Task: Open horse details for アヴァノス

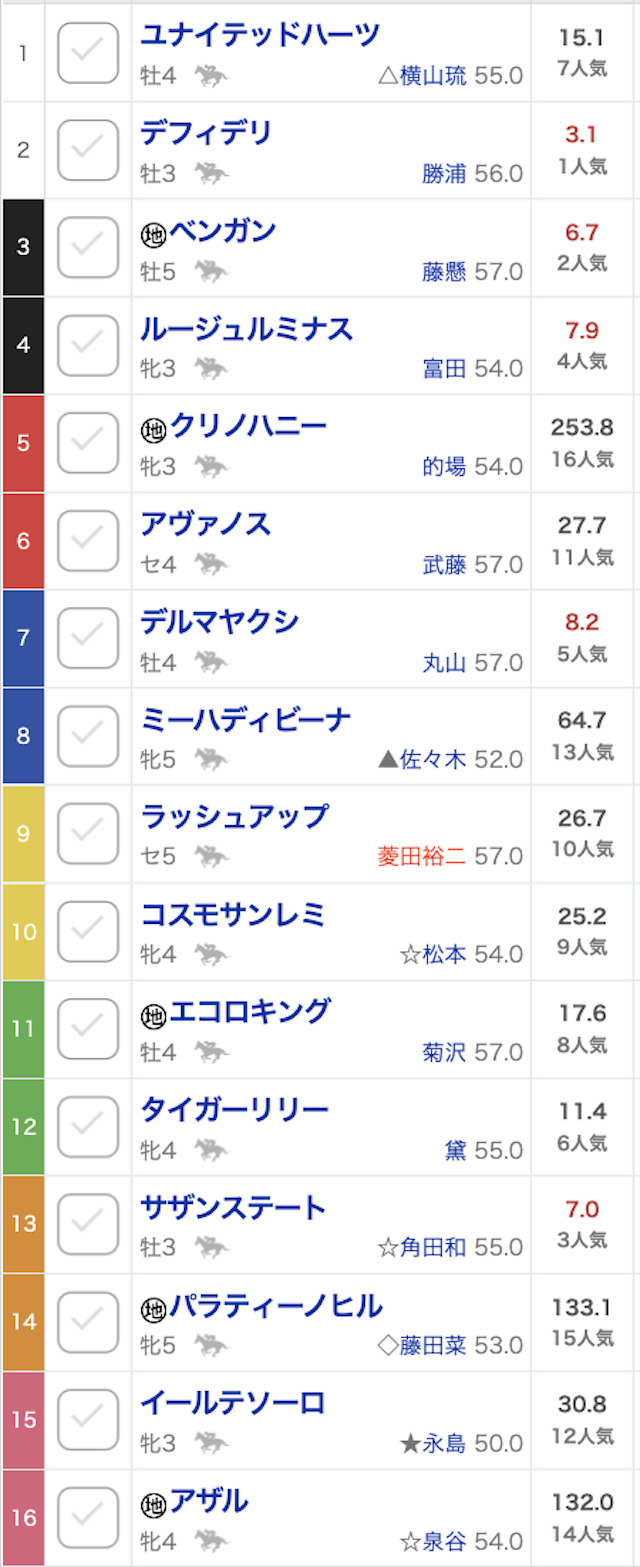Action: click(x=206, y=524)
